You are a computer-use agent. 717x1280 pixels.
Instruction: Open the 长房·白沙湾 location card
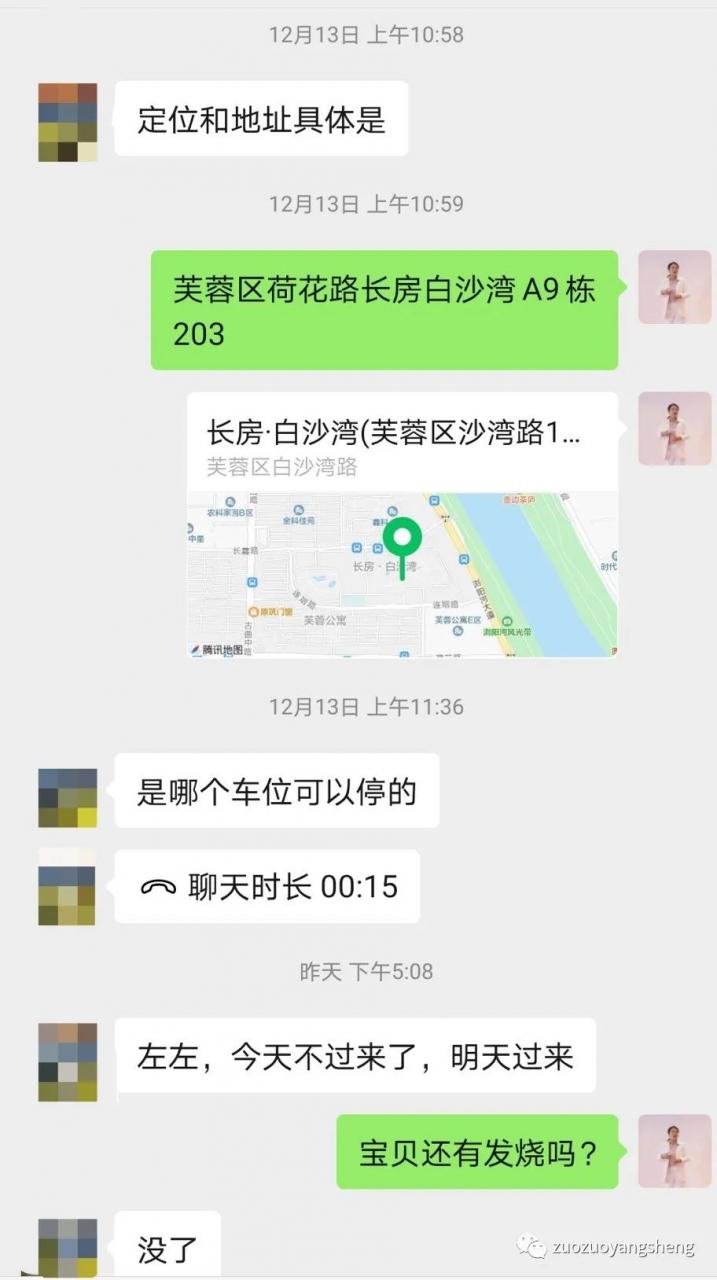coord(402,525)
